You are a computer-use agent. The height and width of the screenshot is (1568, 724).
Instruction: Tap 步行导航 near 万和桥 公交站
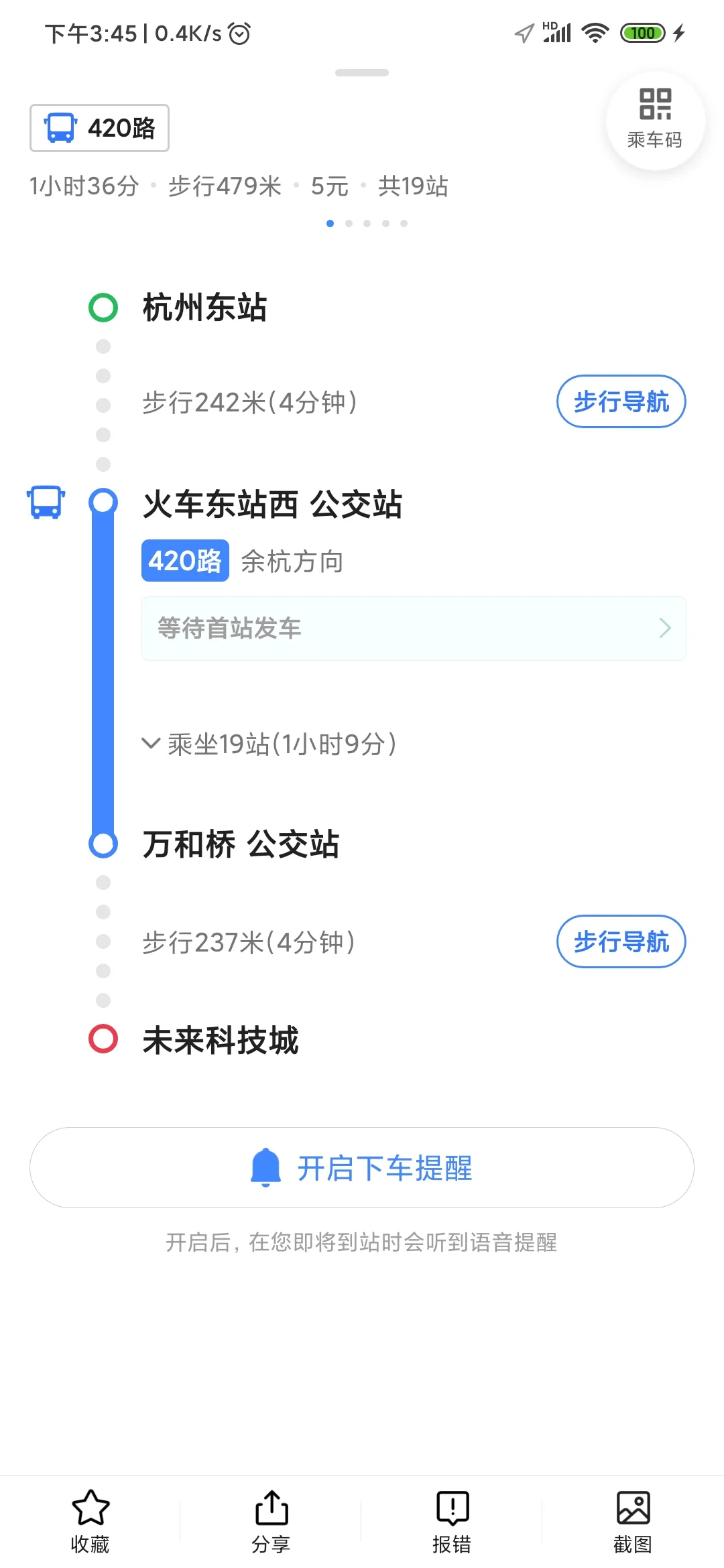(x=620, y=942)
